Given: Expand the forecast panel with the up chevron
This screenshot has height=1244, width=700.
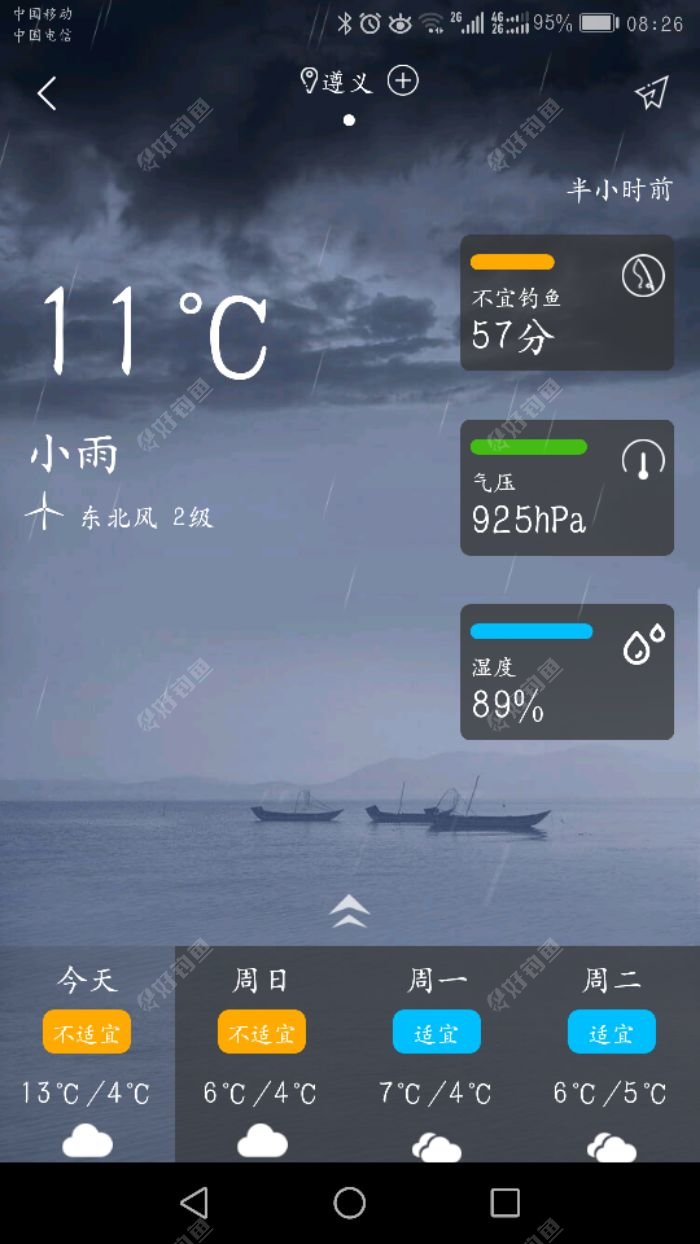Looking at the screenshot, I should pyautogui.click(x=349, y=910).
